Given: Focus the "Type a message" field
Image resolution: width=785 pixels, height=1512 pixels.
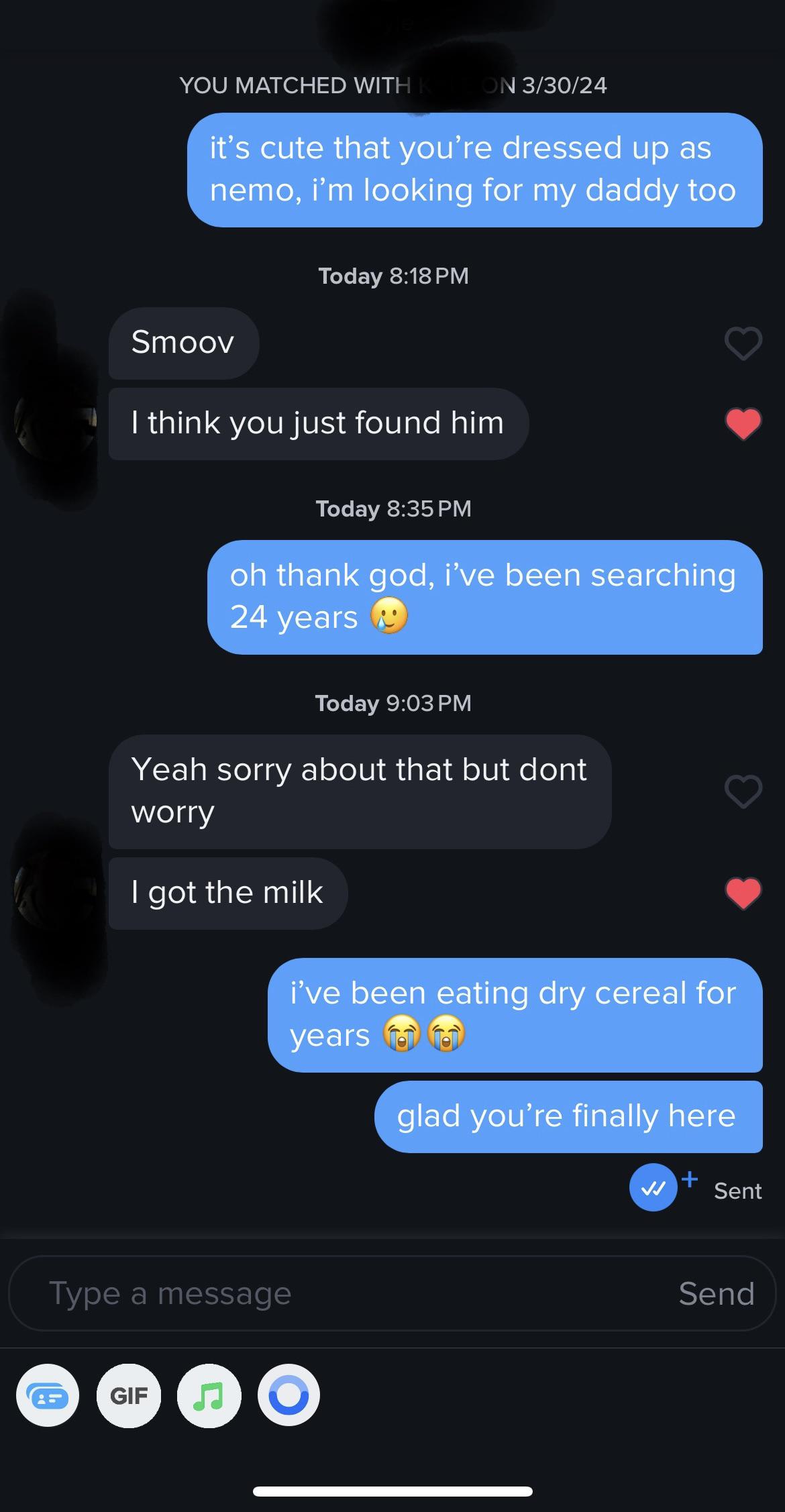Looking at the screenshot, I should [335, 1293].
